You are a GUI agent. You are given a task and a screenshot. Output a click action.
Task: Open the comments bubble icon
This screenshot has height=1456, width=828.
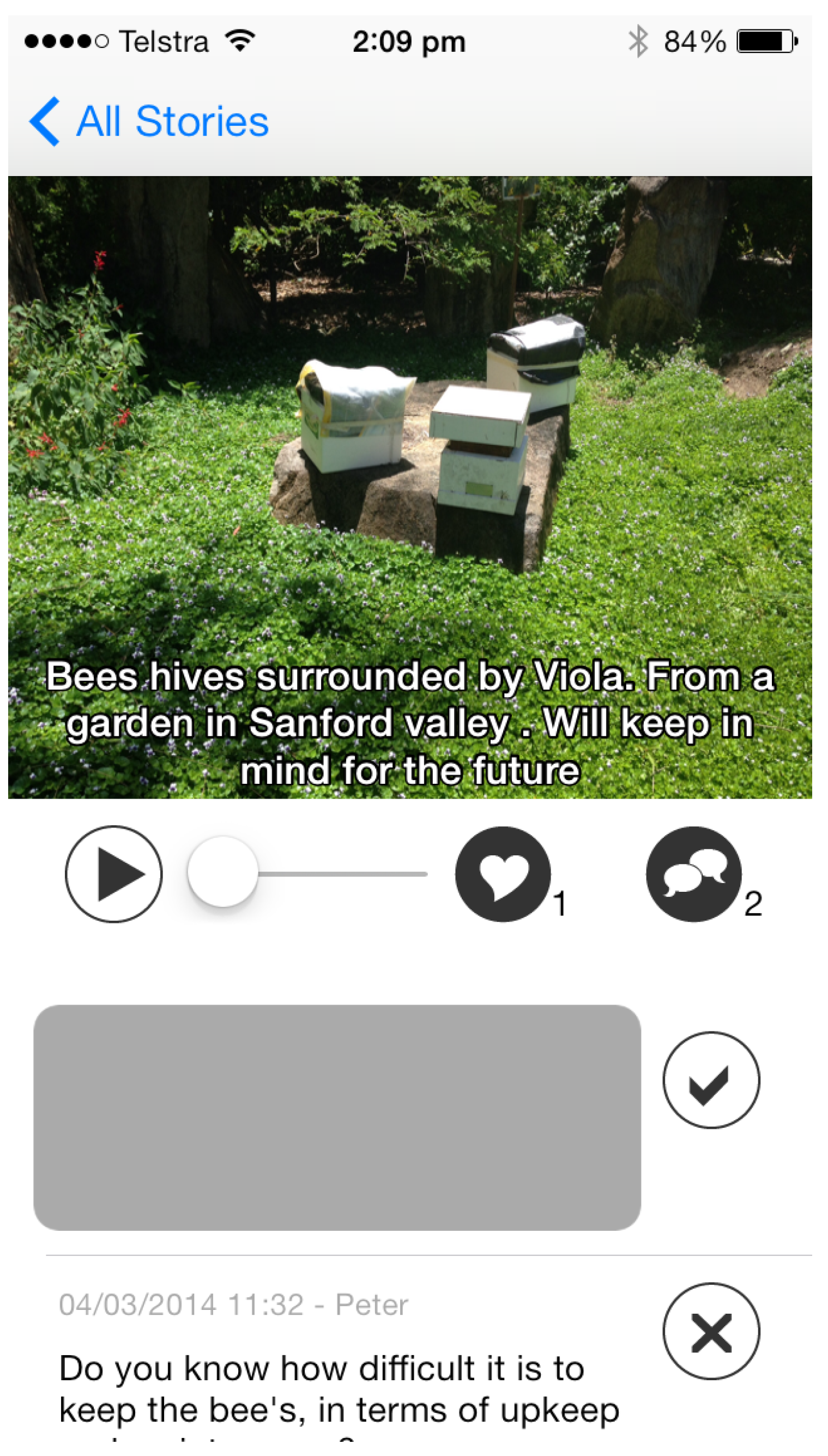[694, 874]
